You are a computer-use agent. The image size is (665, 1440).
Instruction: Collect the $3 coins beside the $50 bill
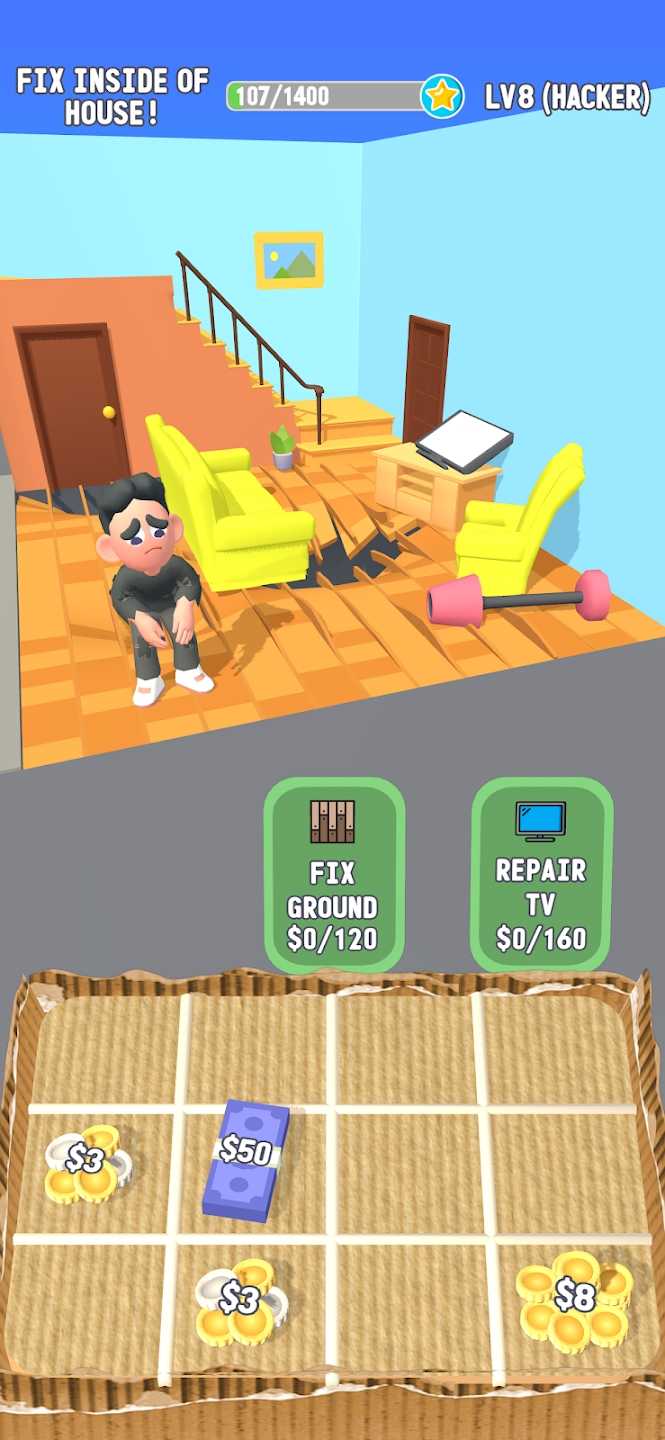tap(86, 1164)
